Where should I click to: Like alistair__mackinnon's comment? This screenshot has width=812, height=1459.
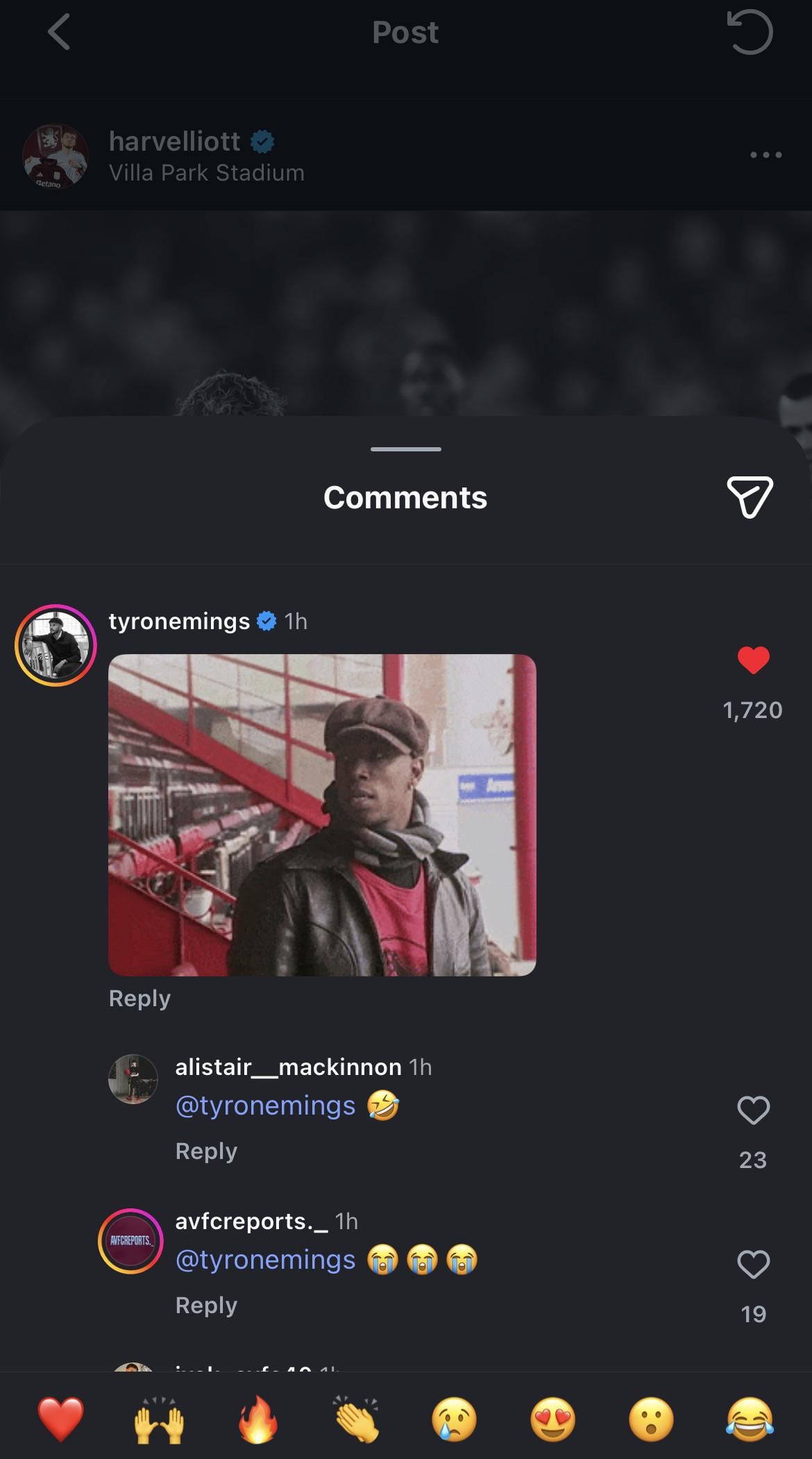753,1110
